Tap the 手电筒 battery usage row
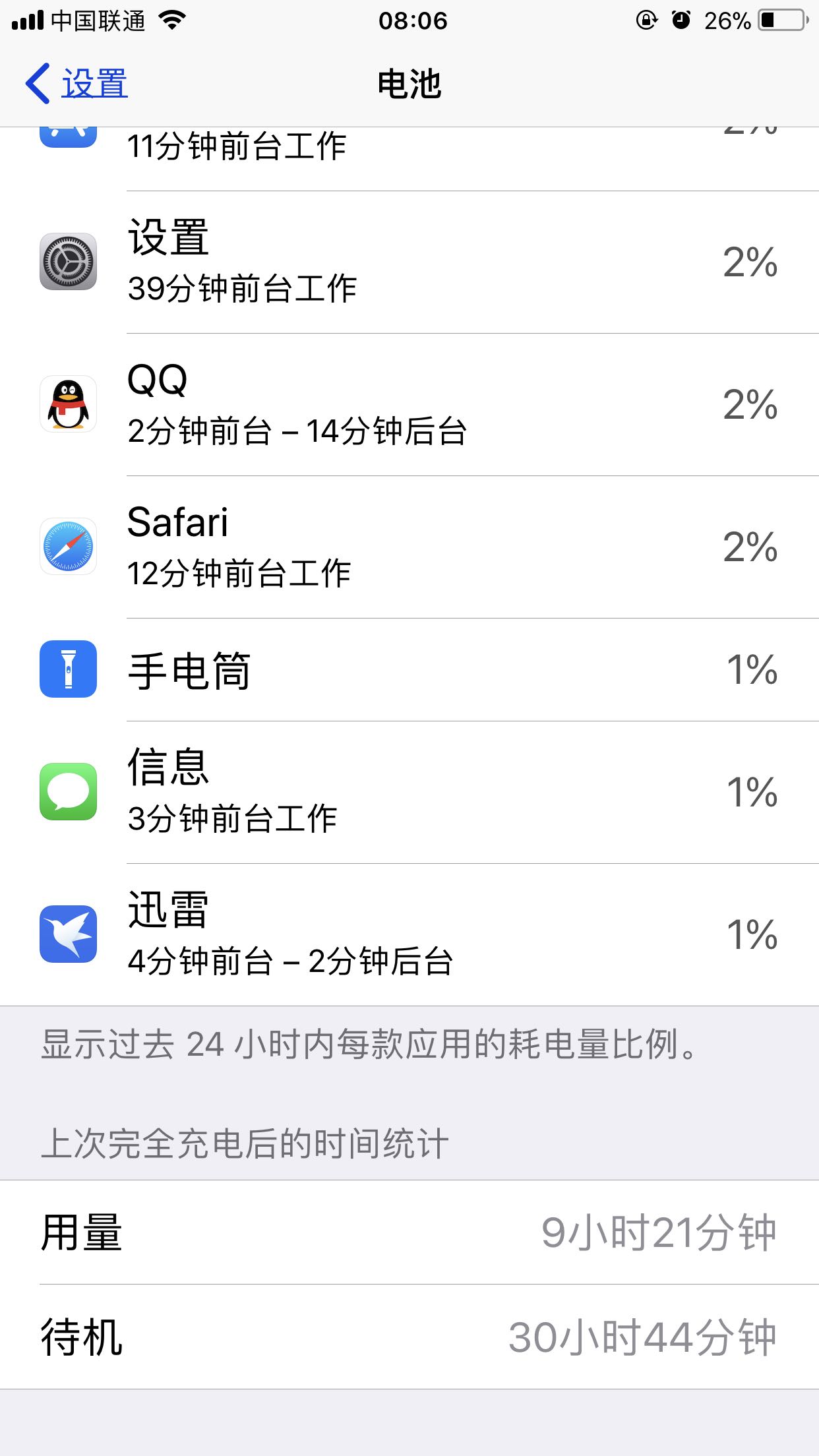 coord(409,669)
